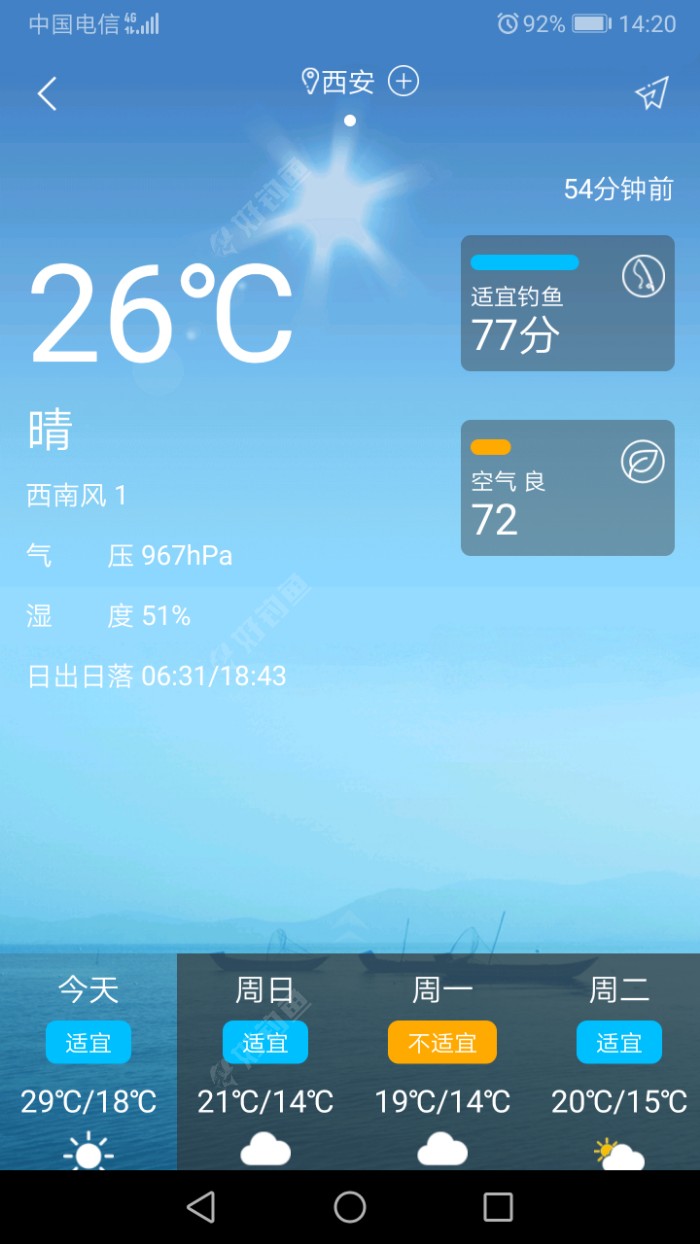This screenshot has width=700, height=1244.
Task: Go back using the top-left arrow
Action: click(47, 94)
